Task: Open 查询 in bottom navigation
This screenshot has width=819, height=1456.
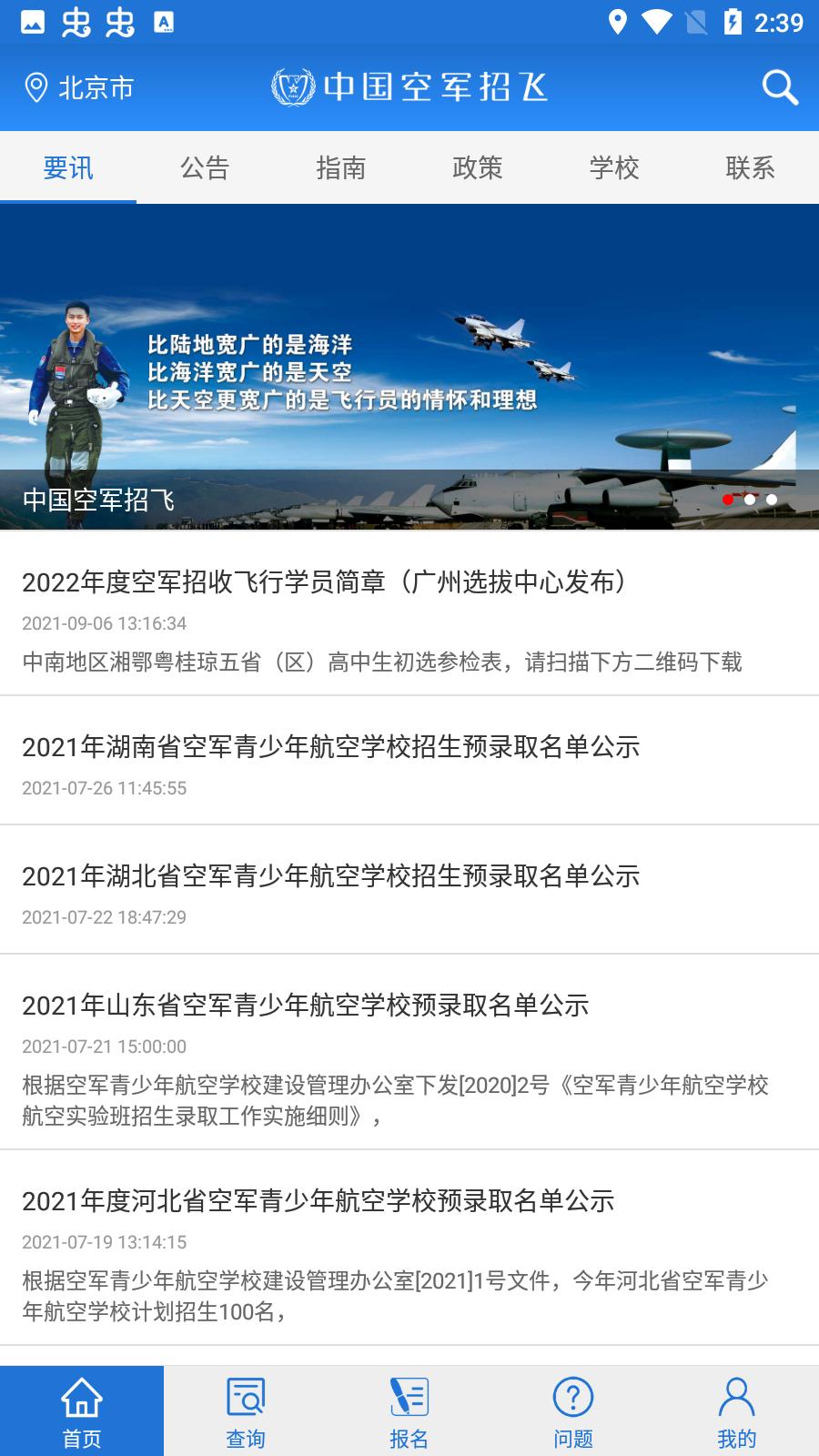Action: (246, 1410)
